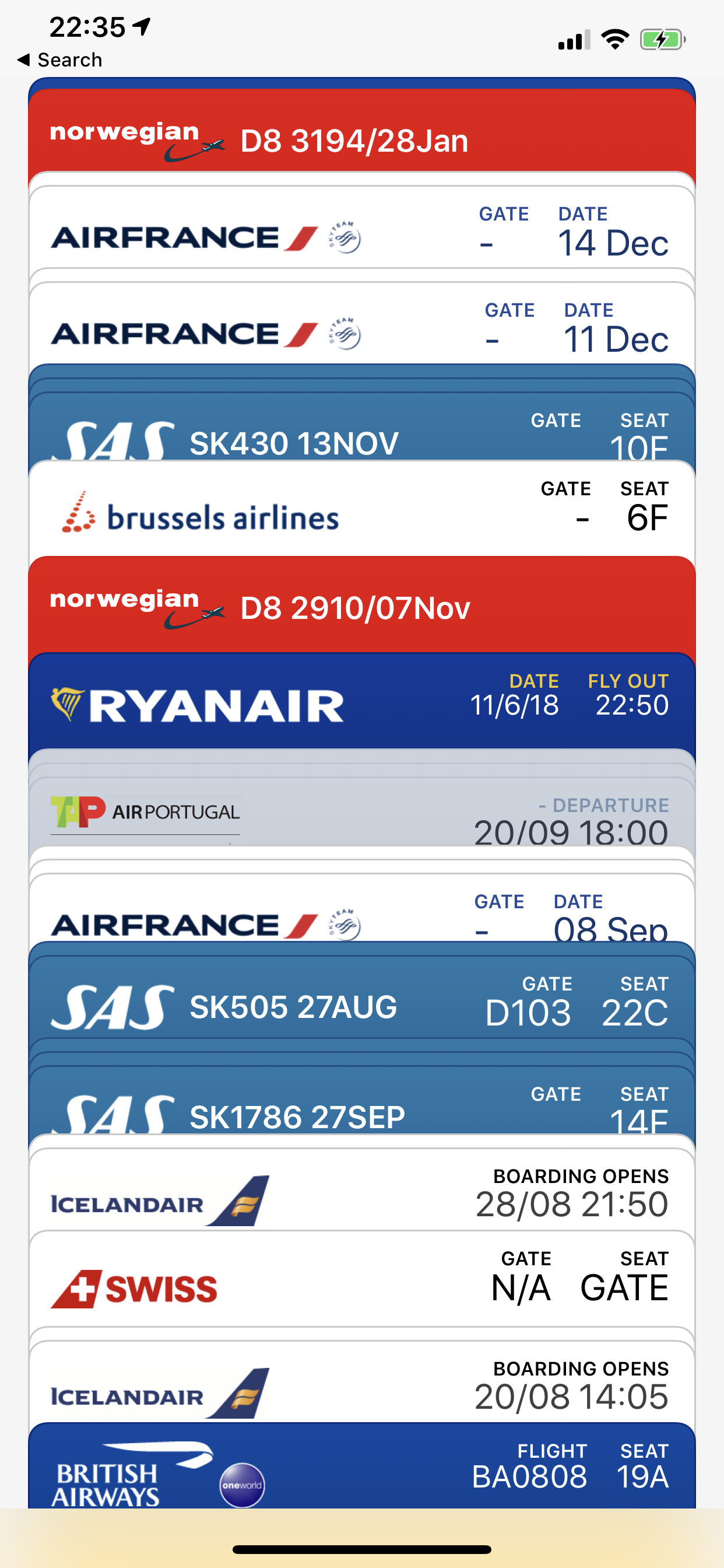View SAS SK1786 27SEP boarding pass

pyautogui.click(x=362, y=1101)
